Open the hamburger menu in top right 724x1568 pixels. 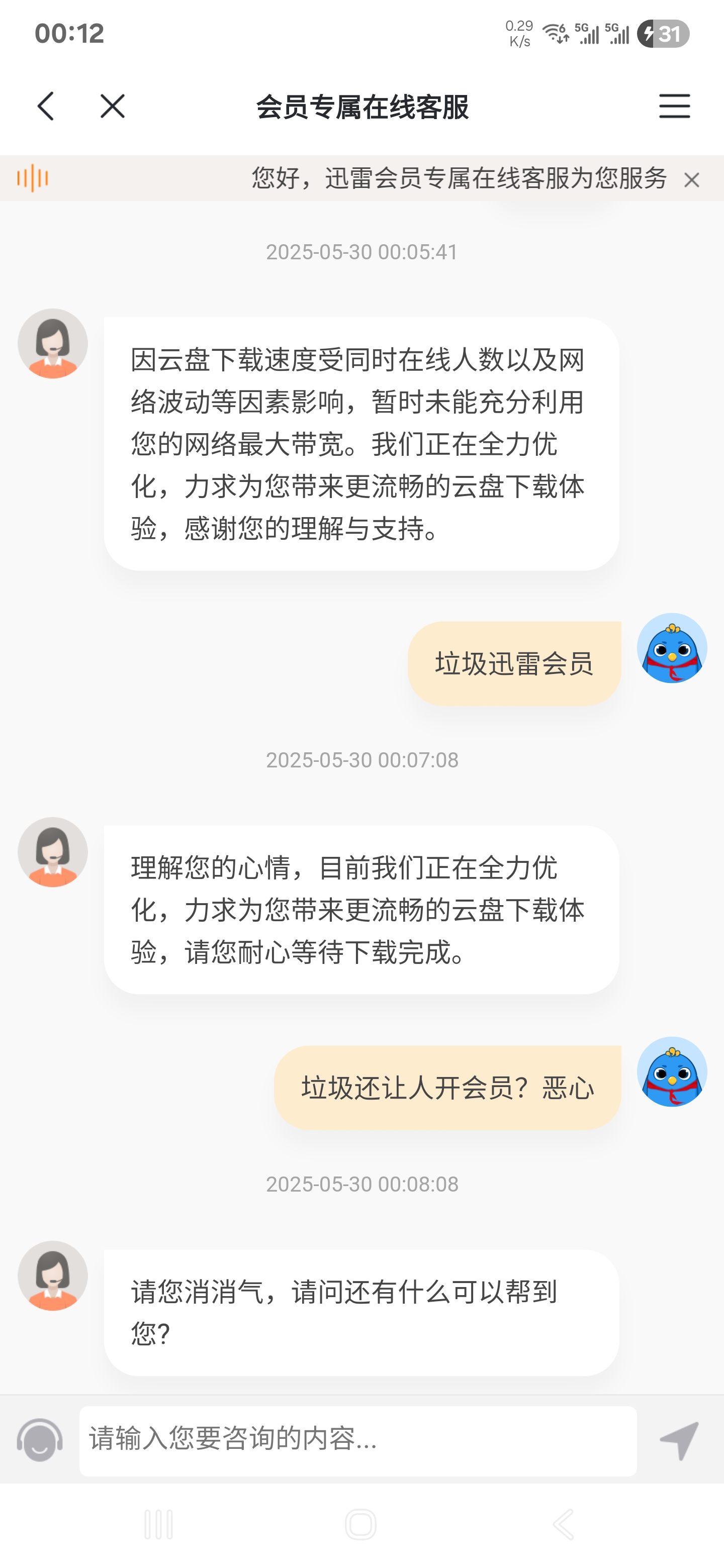pos(674,106)
